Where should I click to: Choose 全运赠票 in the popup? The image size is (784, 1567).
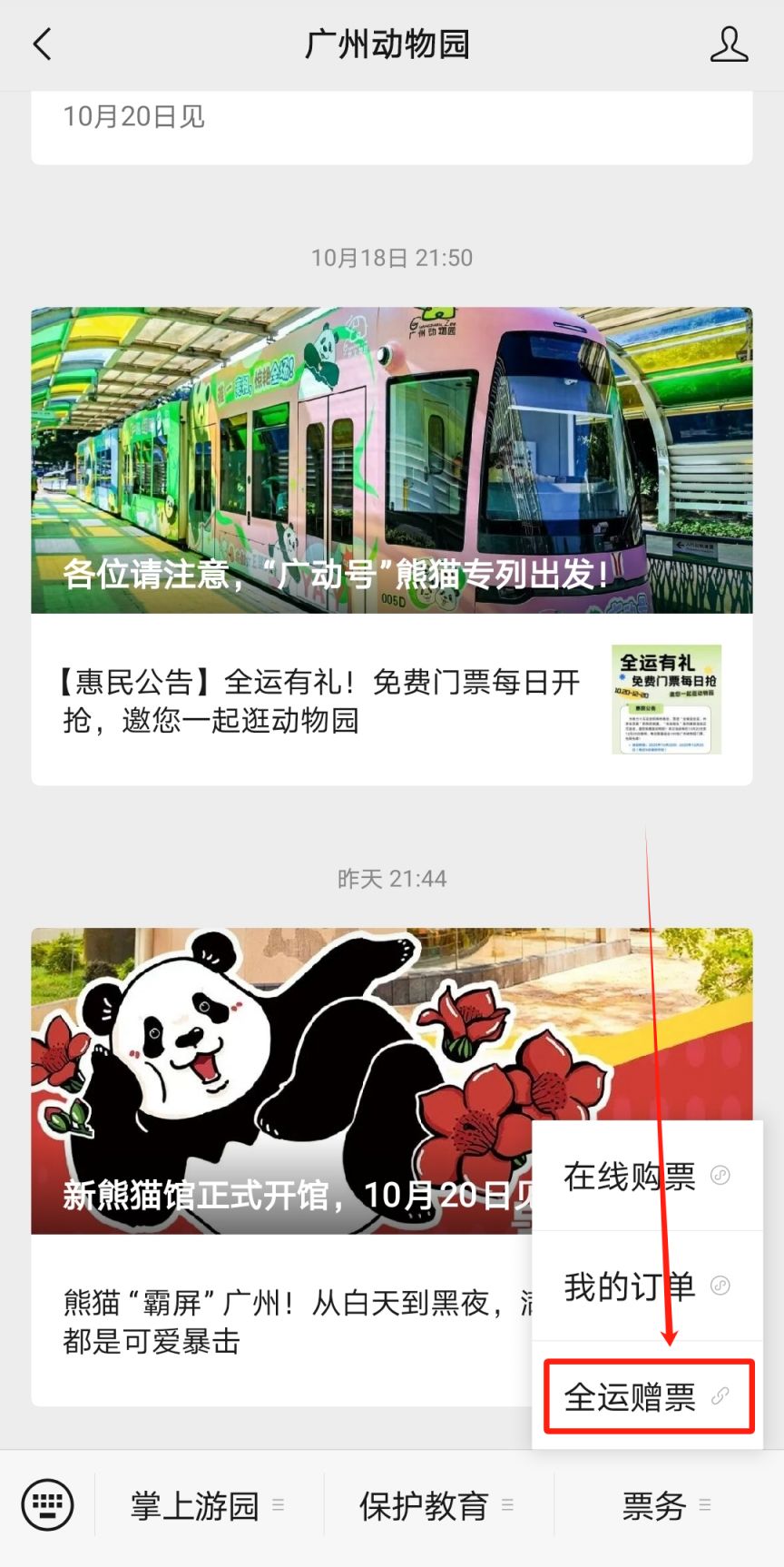click(648, 1396)
